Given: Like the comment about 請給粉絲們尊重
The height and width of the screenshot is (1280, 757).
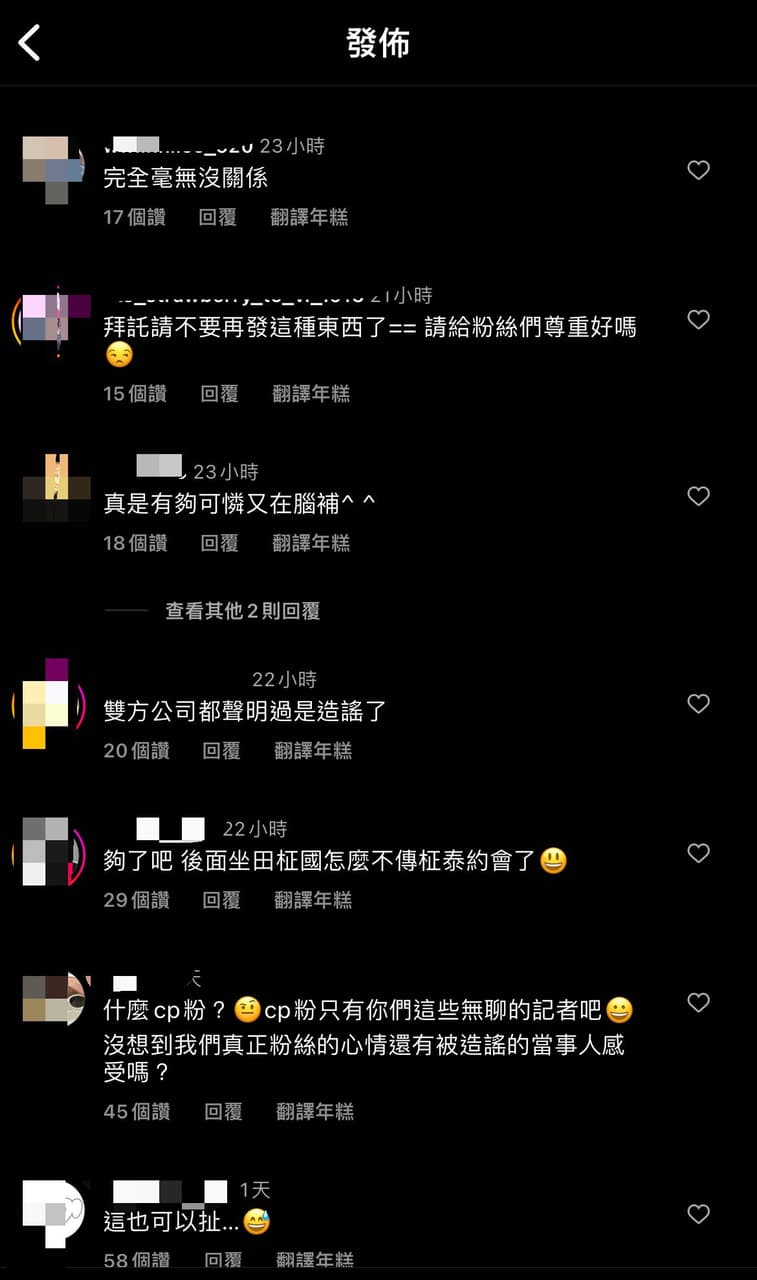Looking at the screenshot, I should 698,320.
